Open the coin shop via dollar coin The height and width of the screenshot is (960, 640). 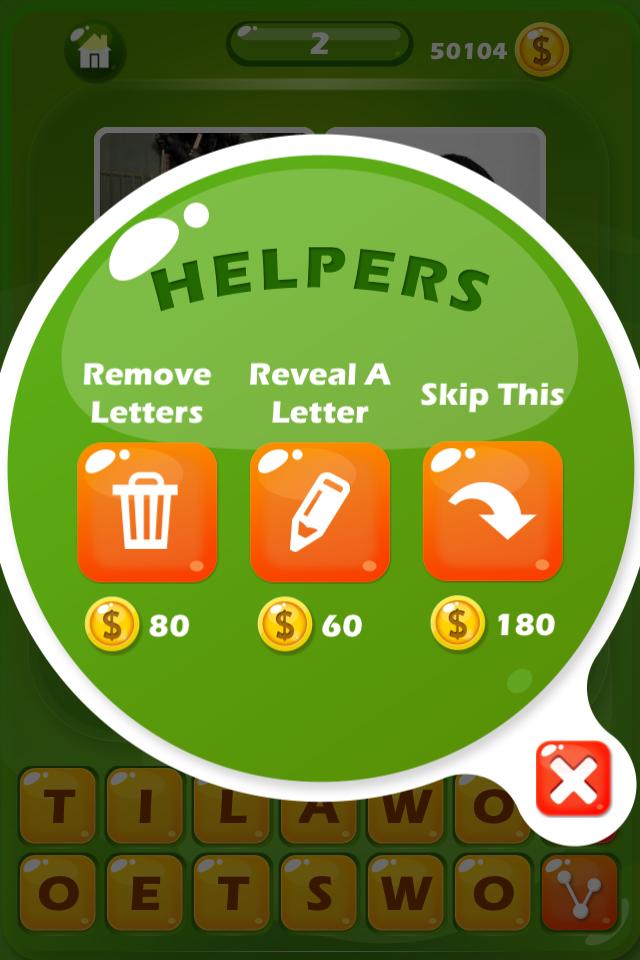[542, 50]
